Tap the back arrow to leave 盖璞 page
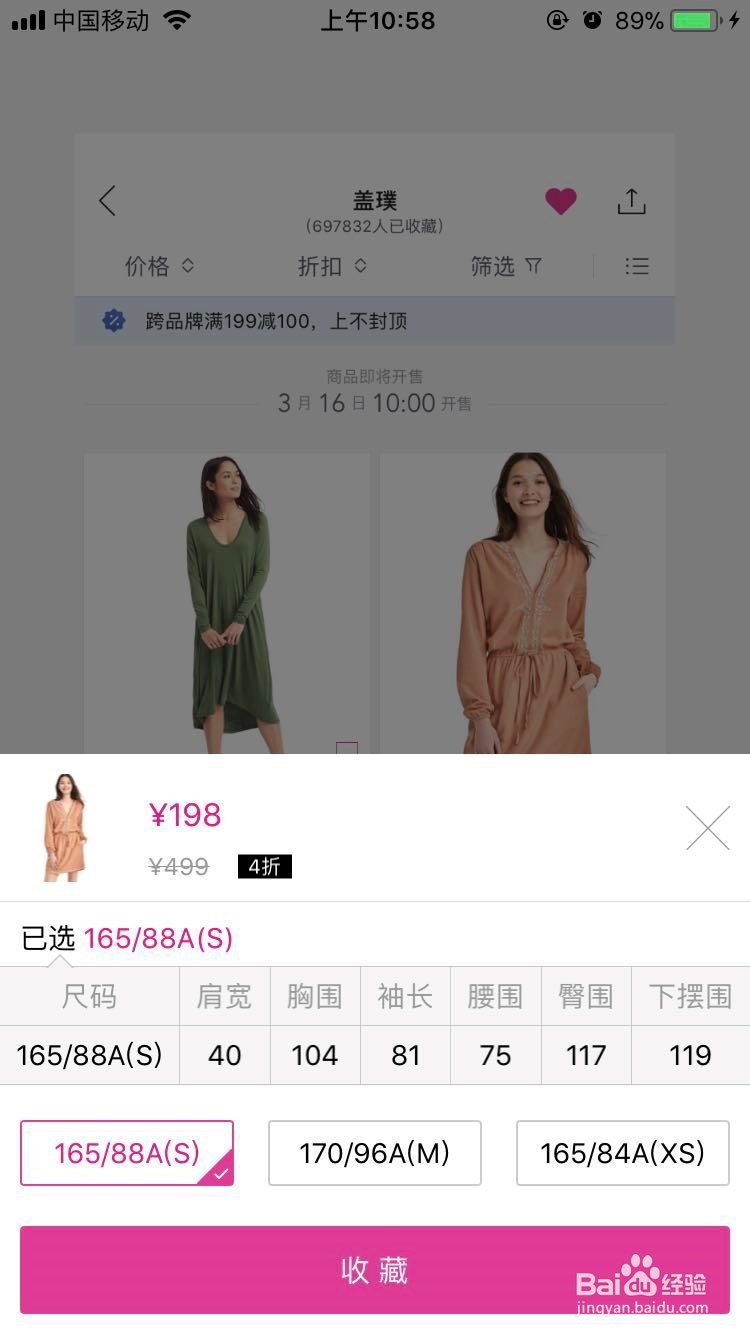Viewport: 750px width, 1334px height. (108, 200)
